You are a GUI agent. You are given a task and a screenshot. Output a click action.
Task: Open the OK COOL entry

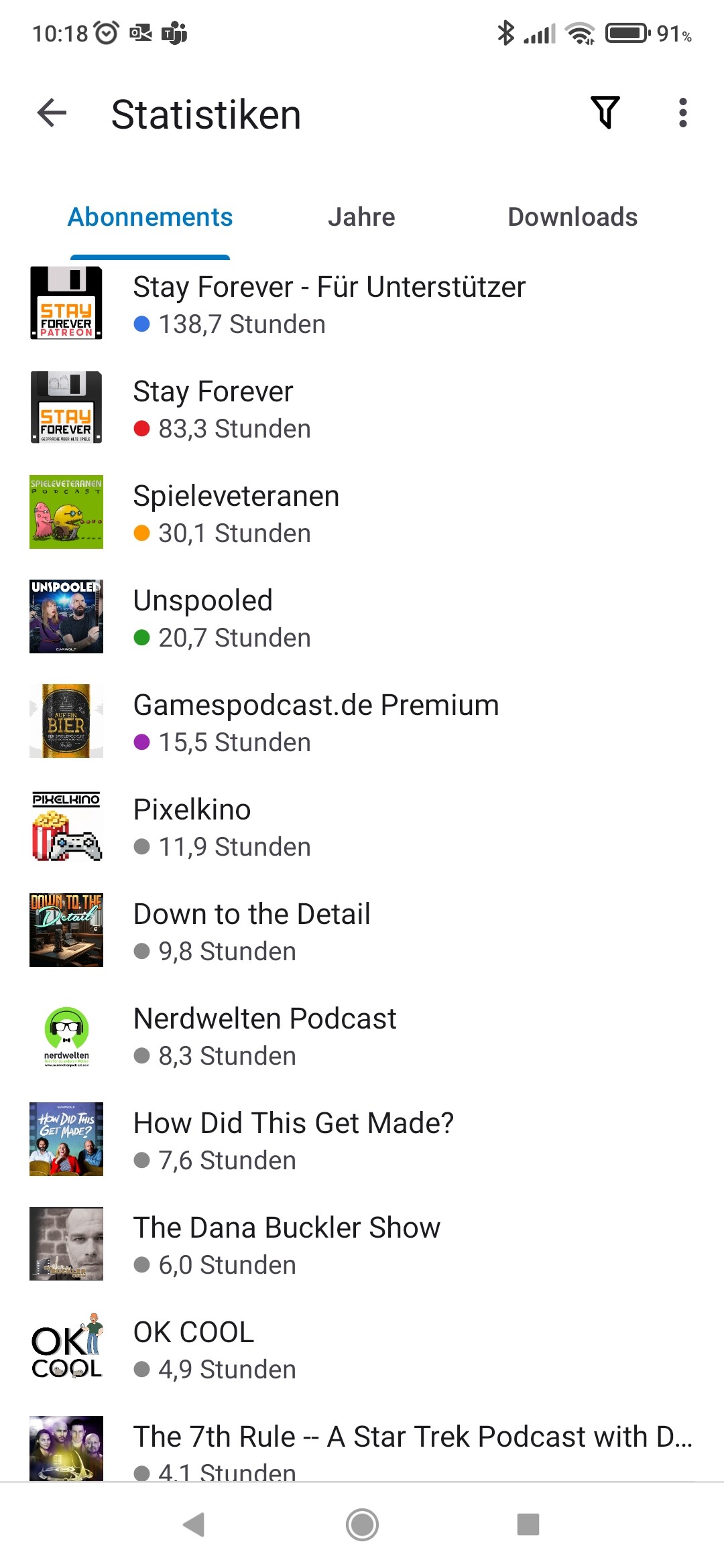coord(362,1349)
